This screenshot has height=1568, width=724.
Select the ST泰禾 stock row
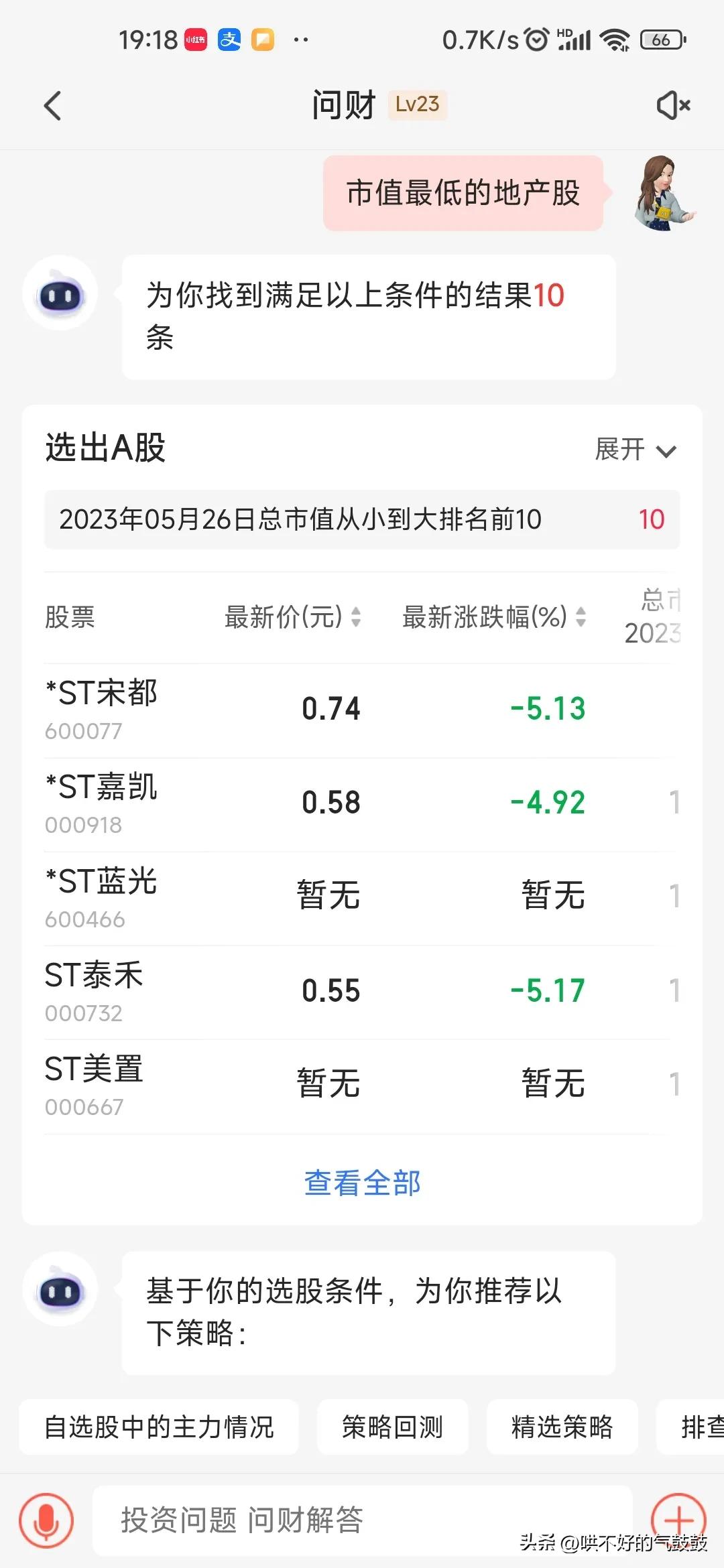pyautogui.click(x=268, y=990)
